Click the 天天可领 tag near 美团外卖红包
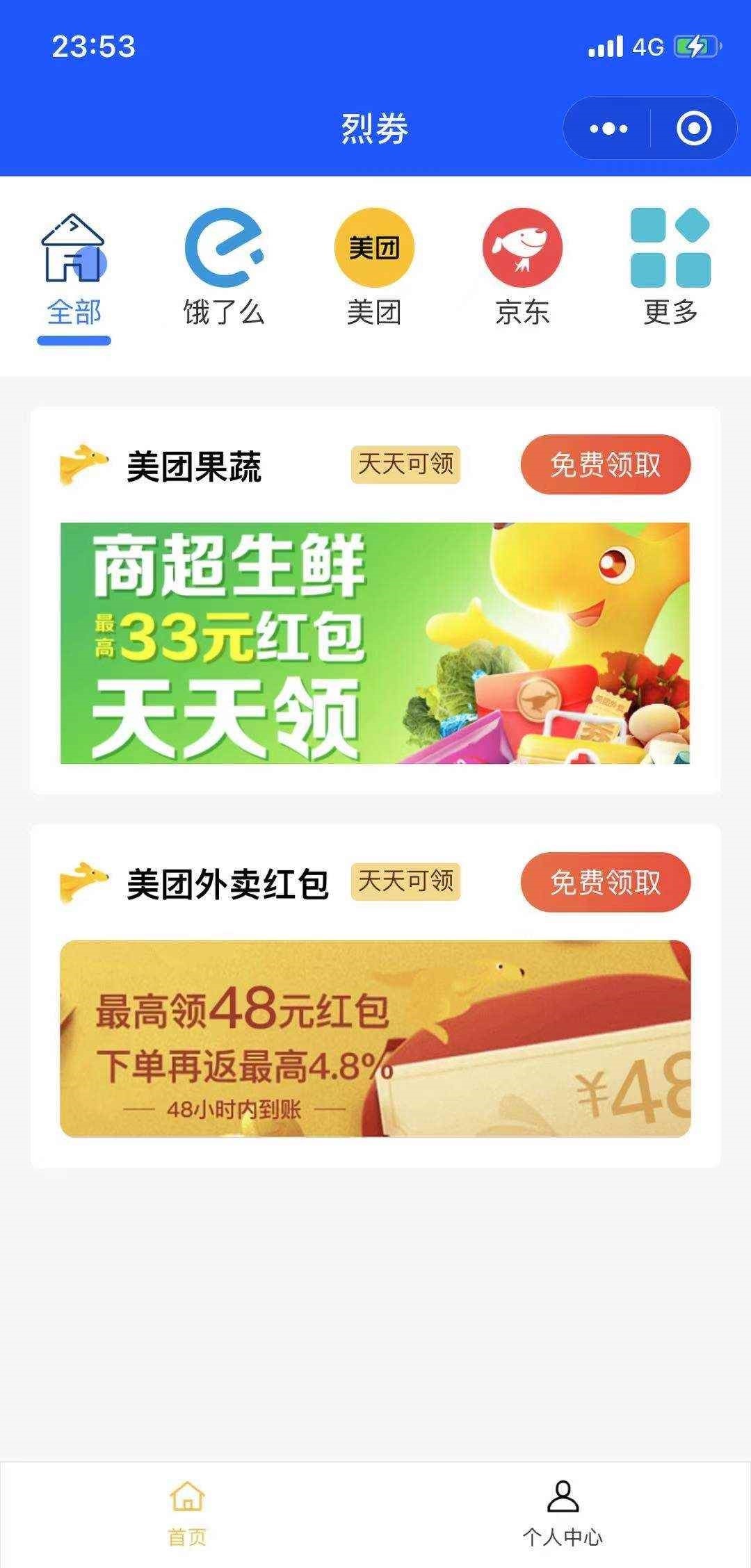The height and width of the screenshot is (1568, 751). coord(405,881)
